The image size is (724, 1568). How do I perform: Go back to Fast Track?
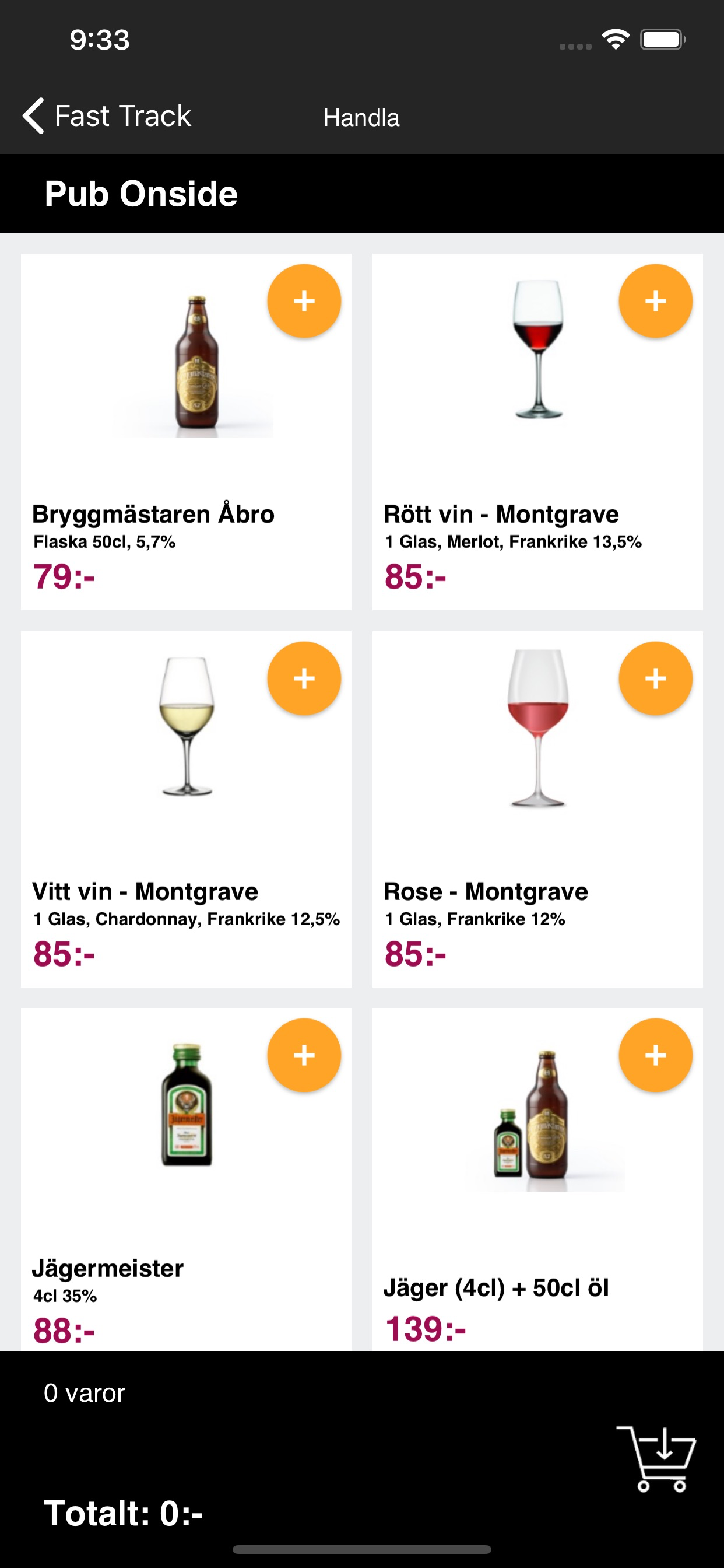[x=107, y=116]
